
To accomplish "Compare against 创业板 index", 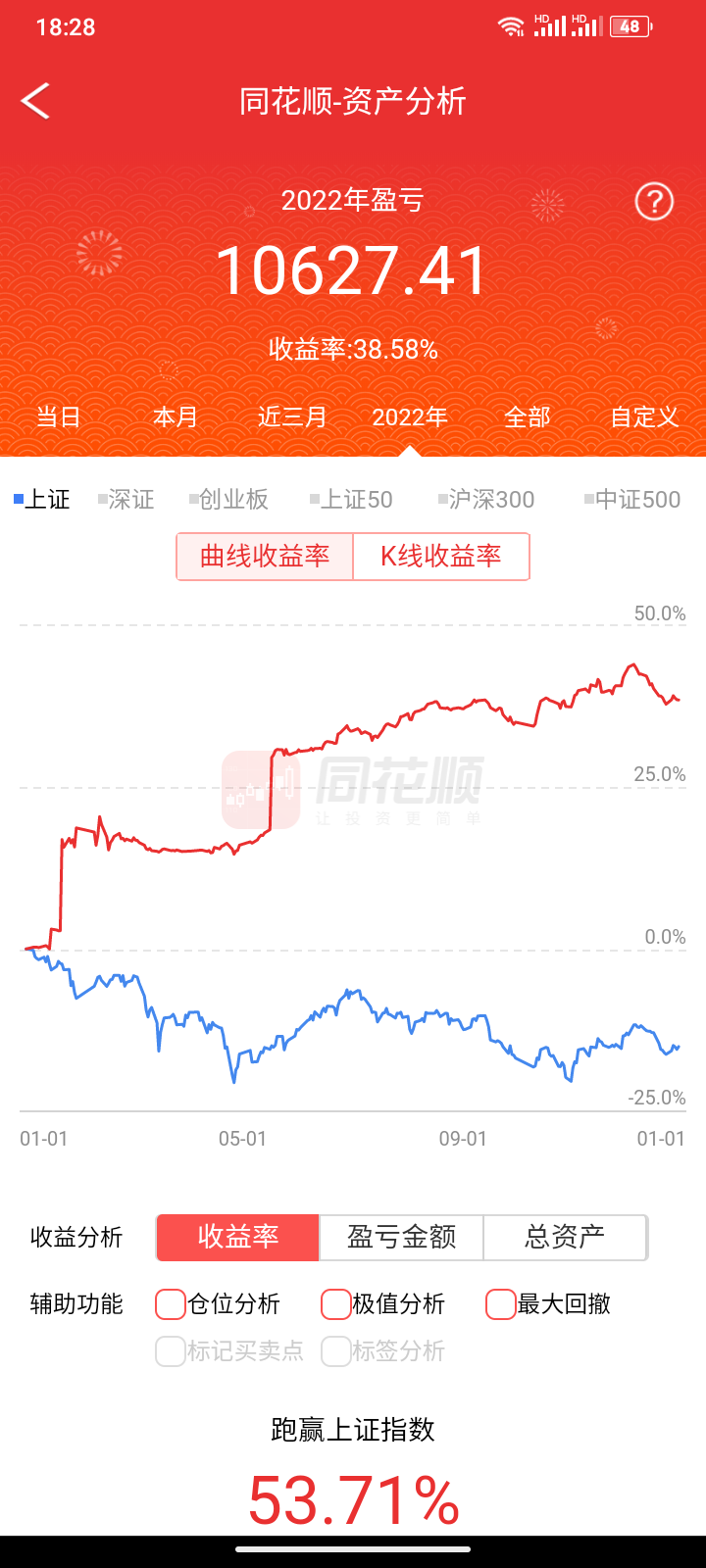I will (230, 500).
